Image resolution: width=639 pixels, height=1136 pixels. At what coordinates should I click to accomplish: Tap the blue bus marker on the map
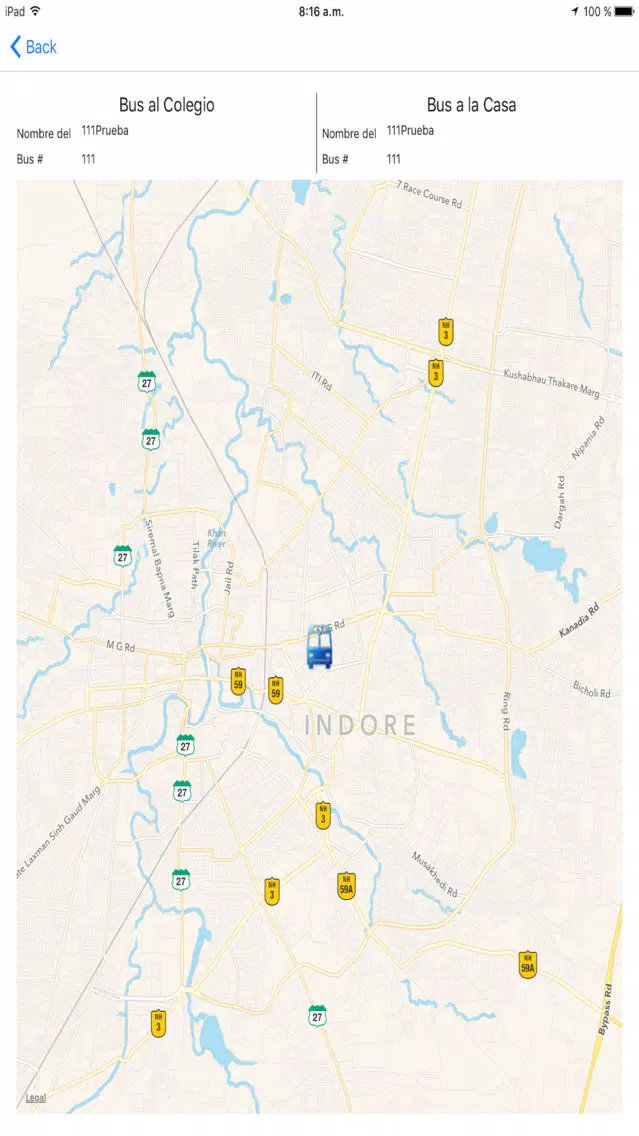(x=320, y=648)
